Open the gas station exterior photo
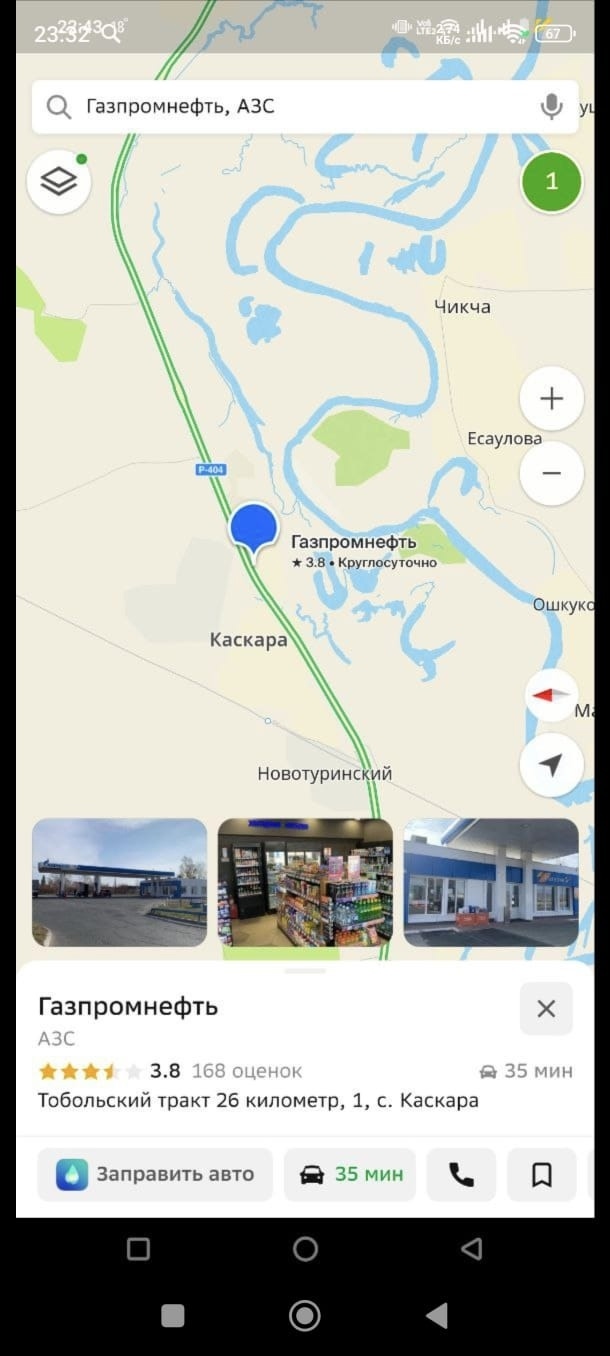 tap(120, 882)
